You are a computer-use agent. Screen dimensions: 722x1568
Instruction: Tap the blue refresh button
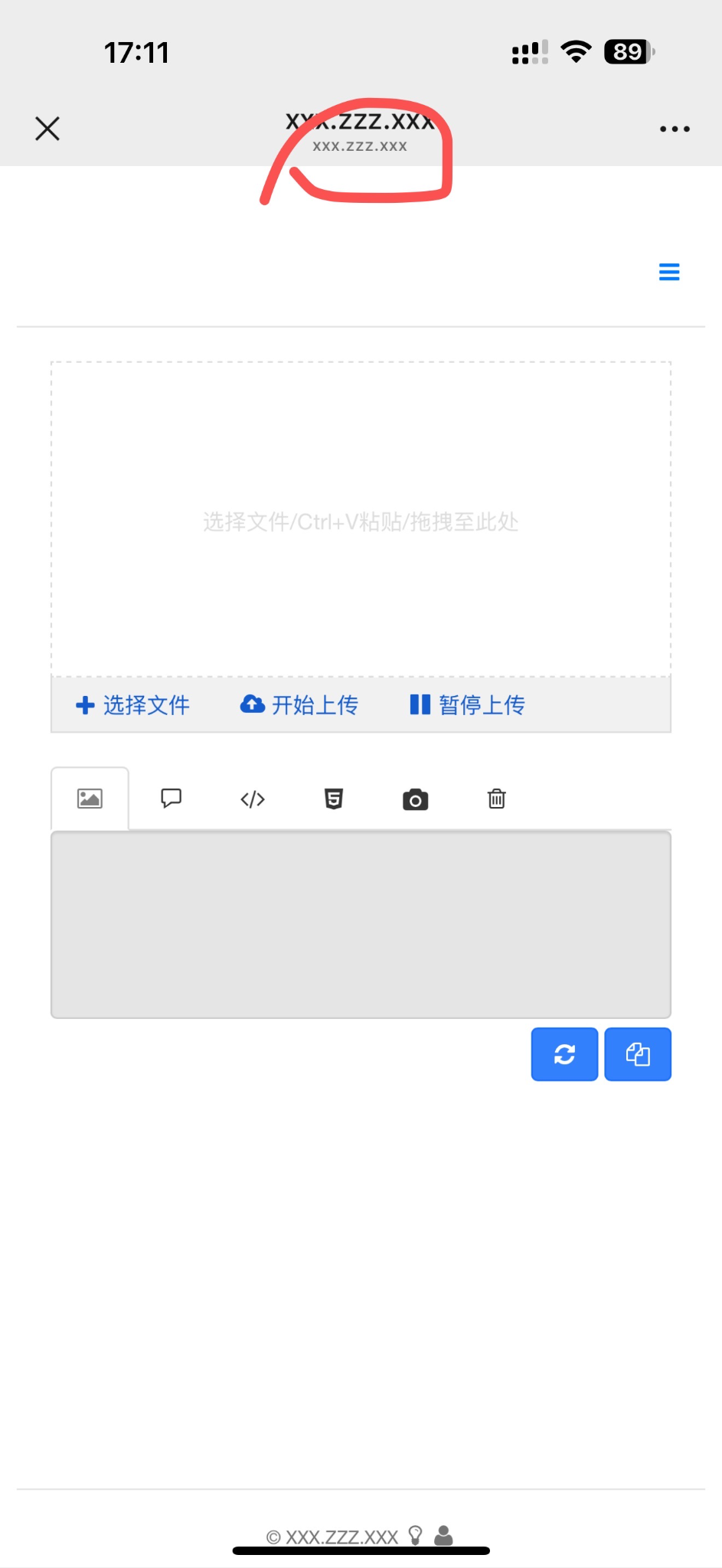click(x=564, y=1054)
